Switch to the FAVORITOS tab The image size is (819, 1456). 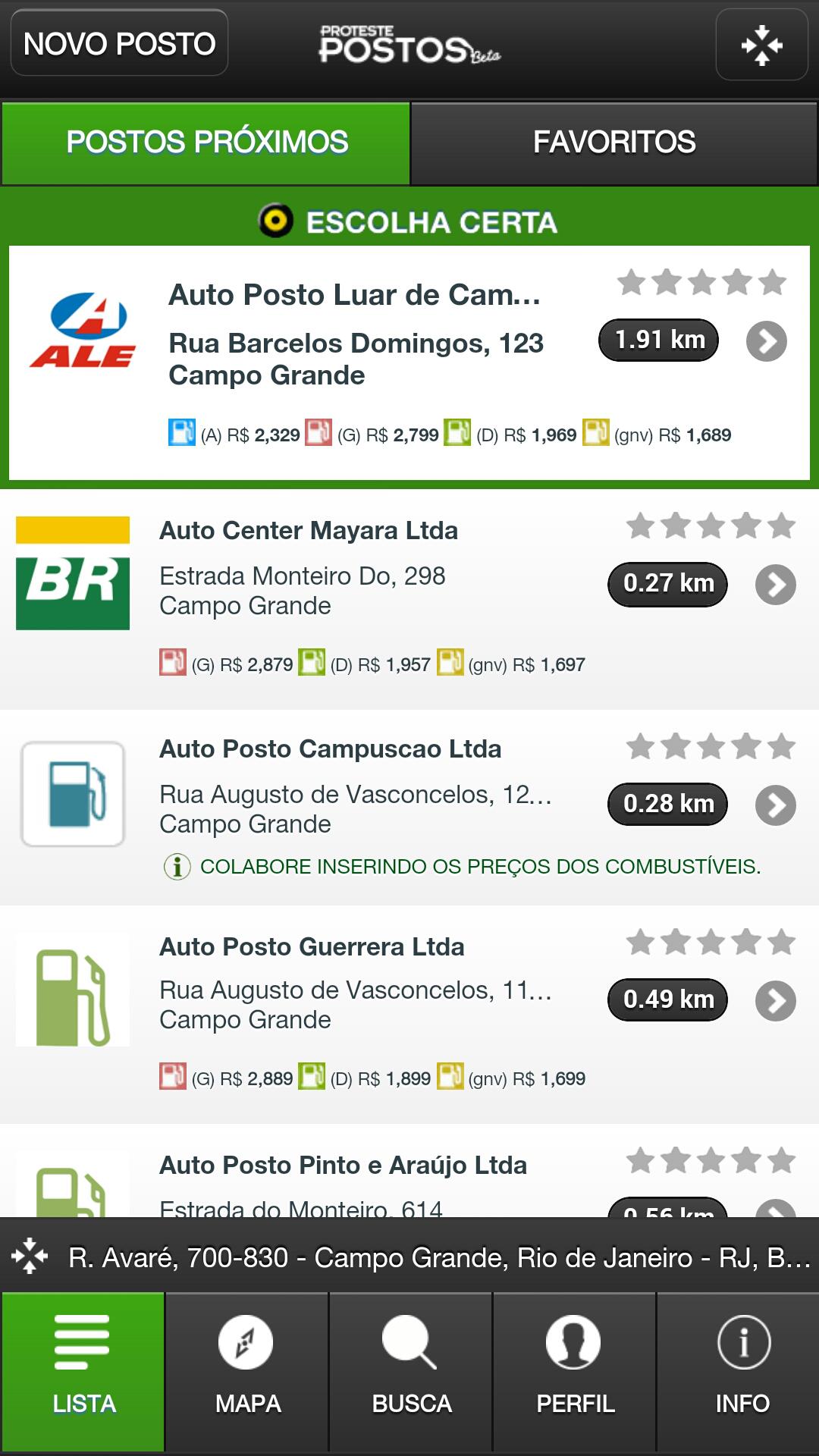pos(614,143)
